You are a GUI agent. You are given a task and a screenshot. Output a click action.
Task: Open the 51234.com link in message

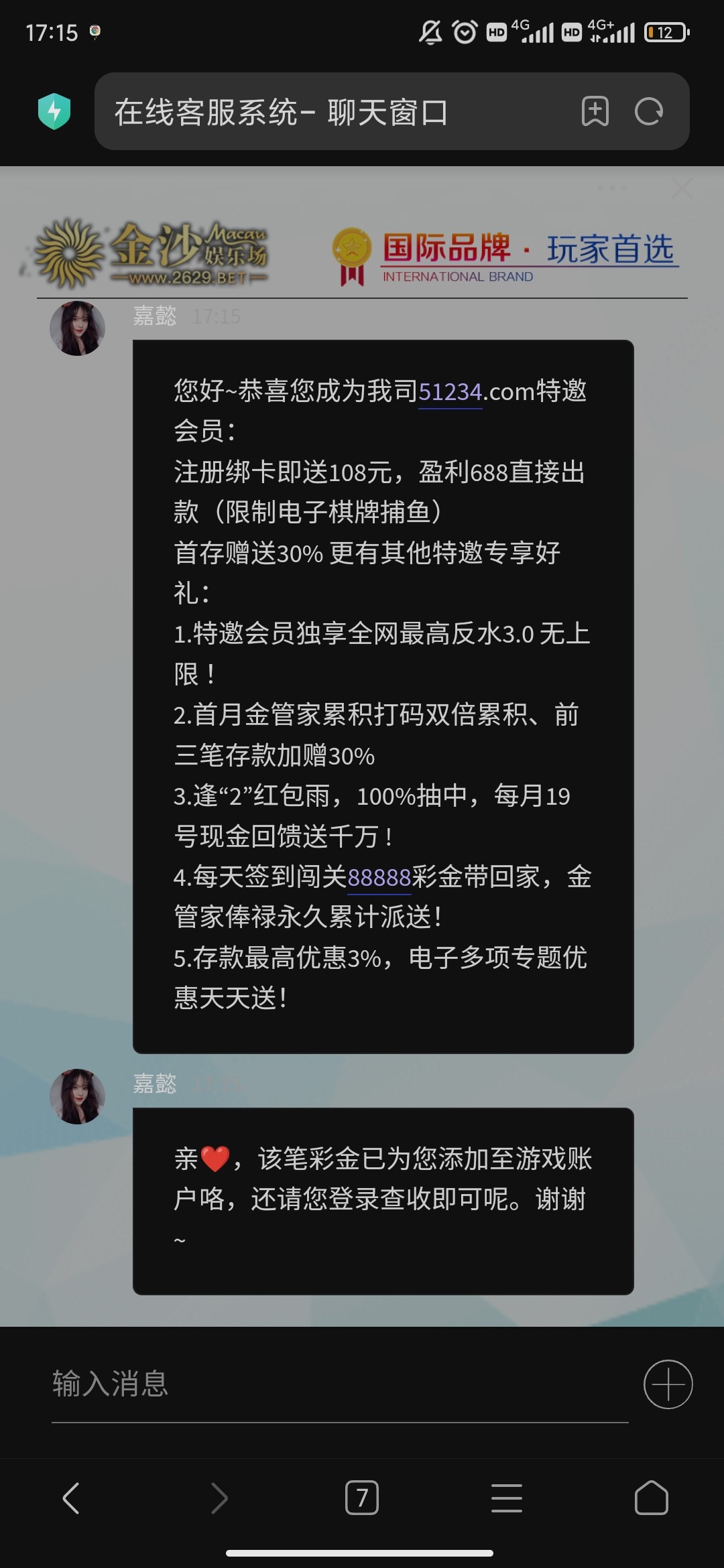tap(450, 392)
